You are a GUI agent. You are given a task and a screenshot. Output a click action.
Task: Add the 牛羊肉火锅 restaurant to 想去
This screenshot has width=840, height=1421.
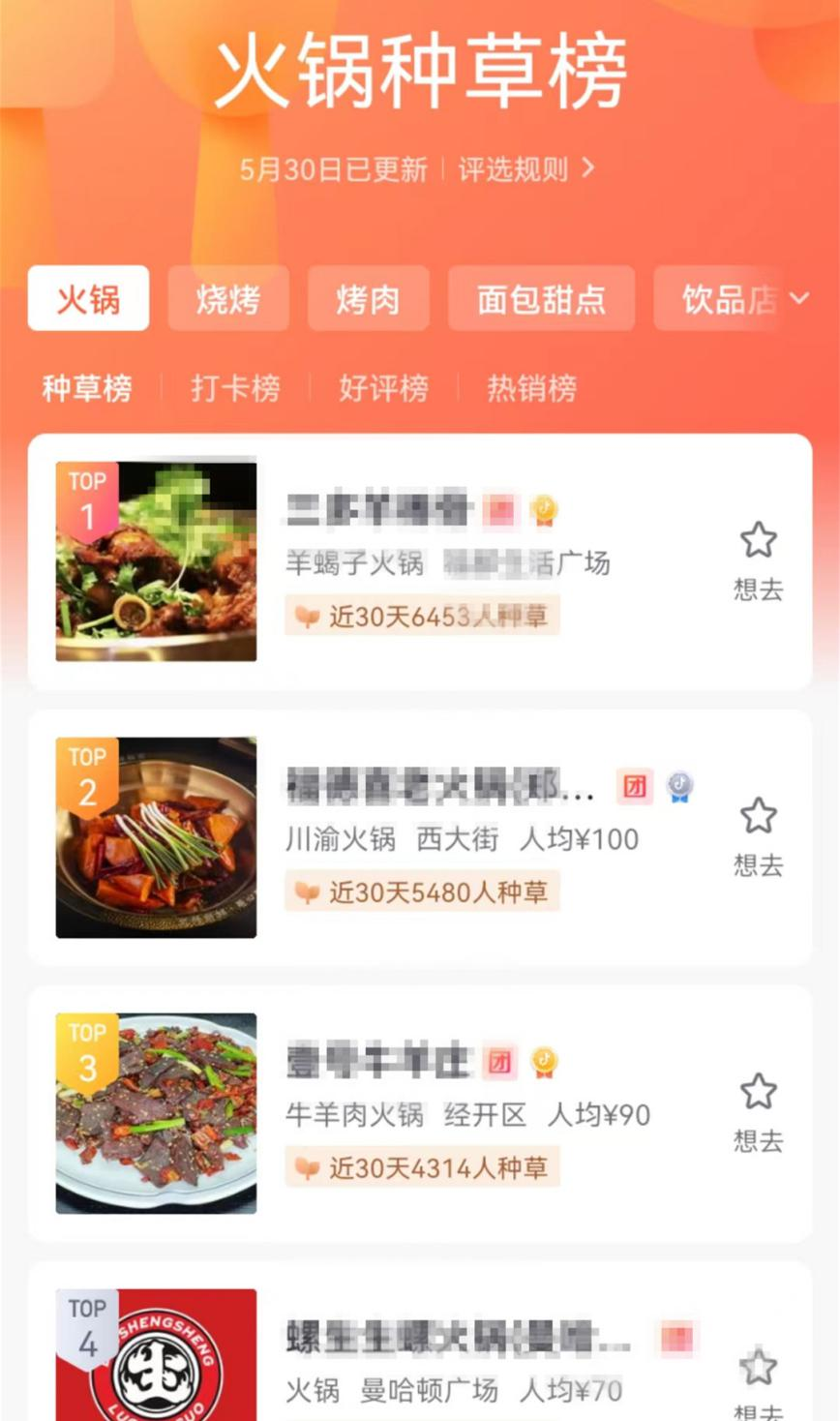click(758, 1111)
